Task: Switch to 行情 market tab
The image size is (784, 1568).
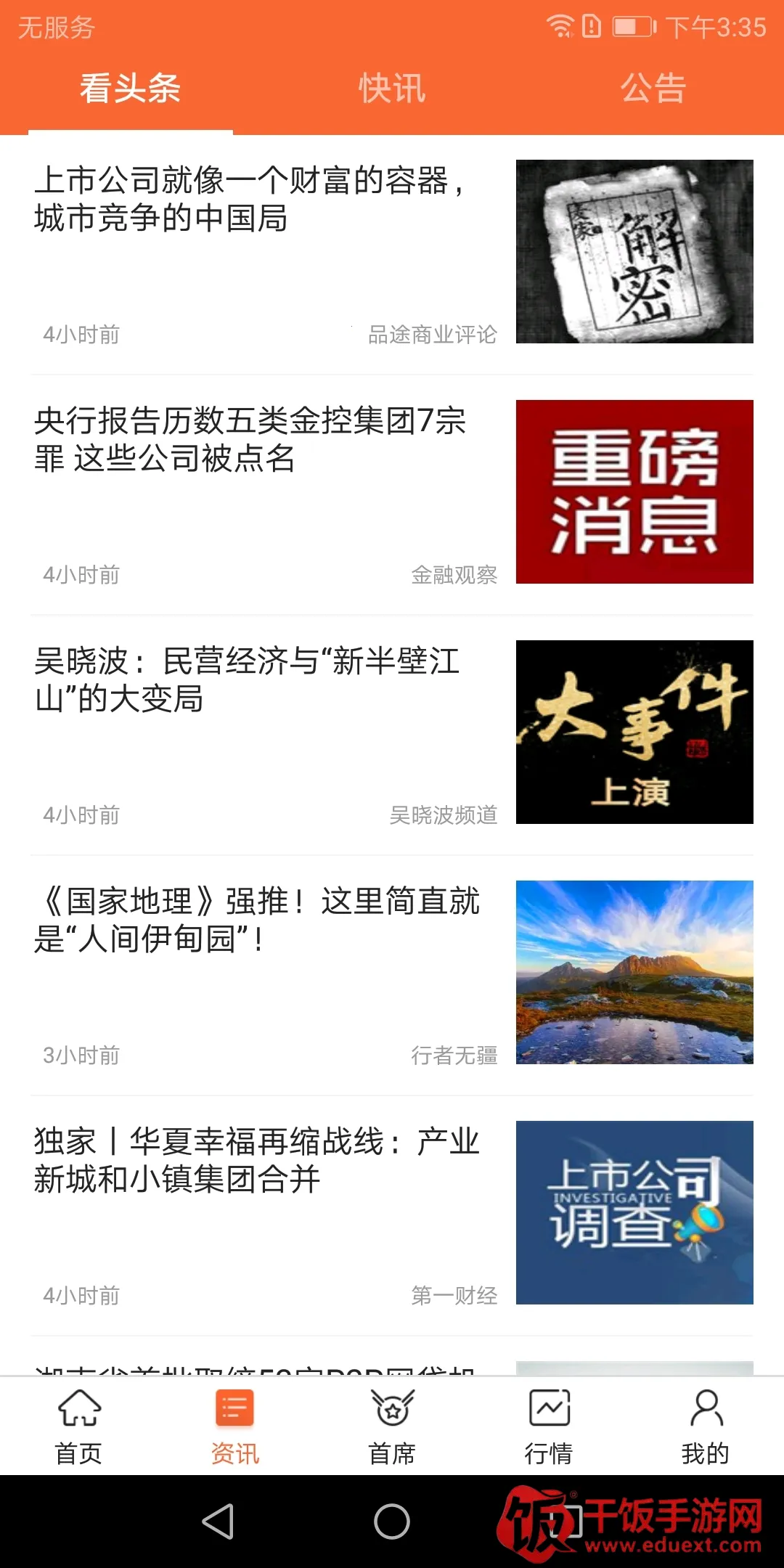Action: [x=549, y=1427]
